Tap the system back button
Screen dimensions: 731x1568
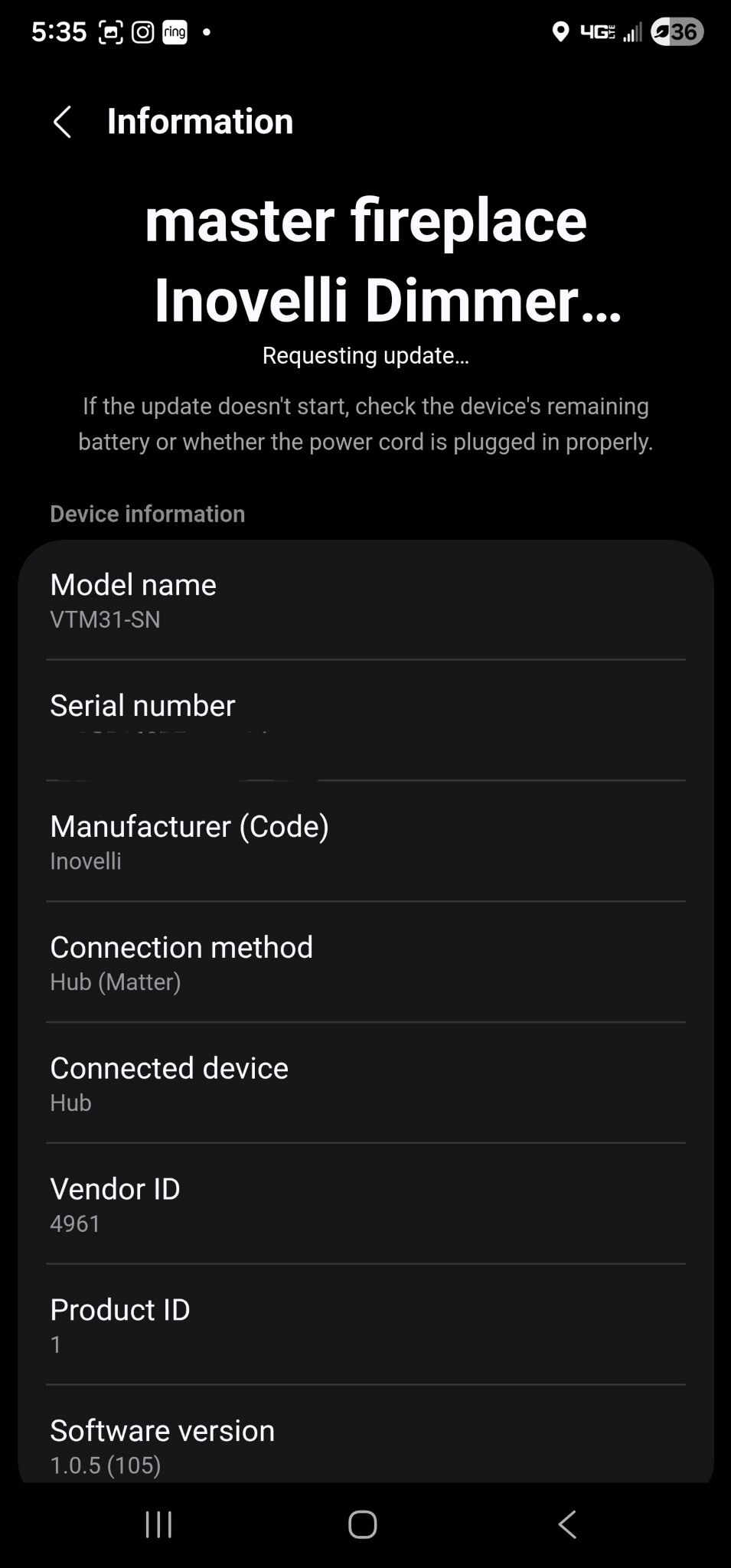pyautogui.click(x=567, y=1524)
